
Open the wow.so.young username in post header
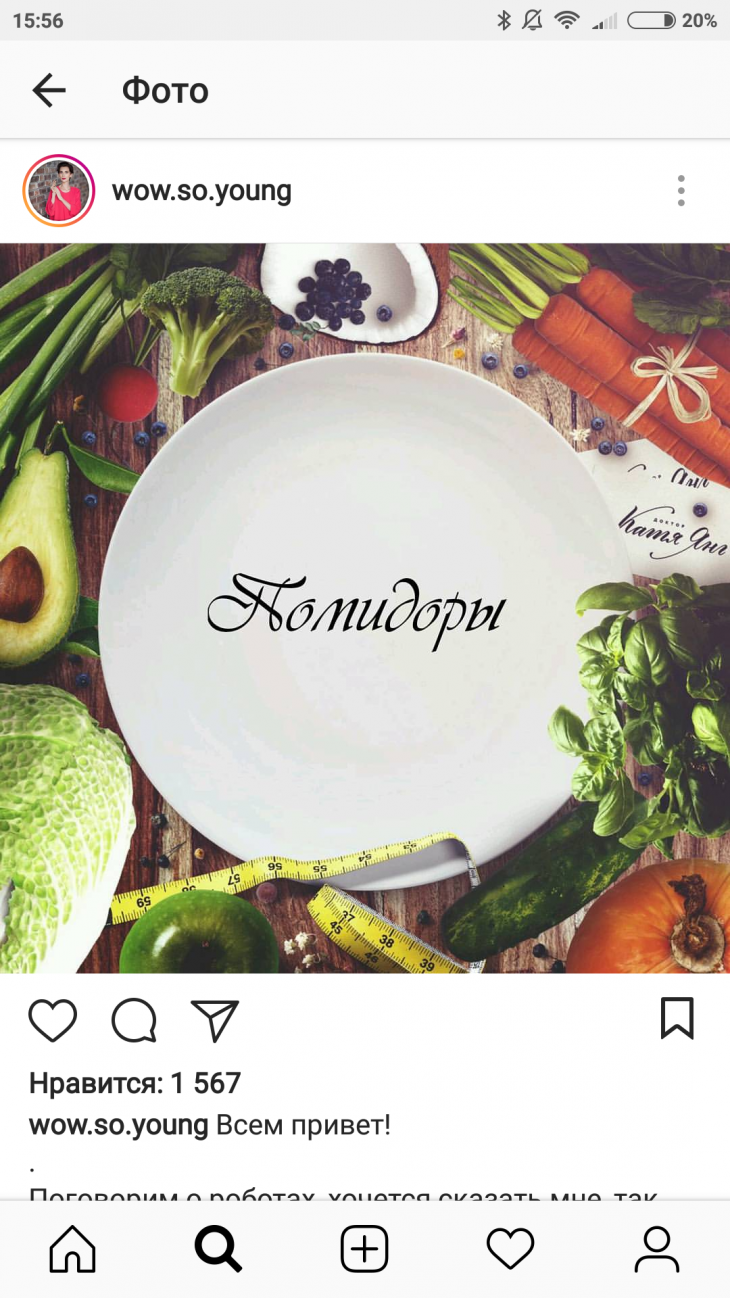201,191
